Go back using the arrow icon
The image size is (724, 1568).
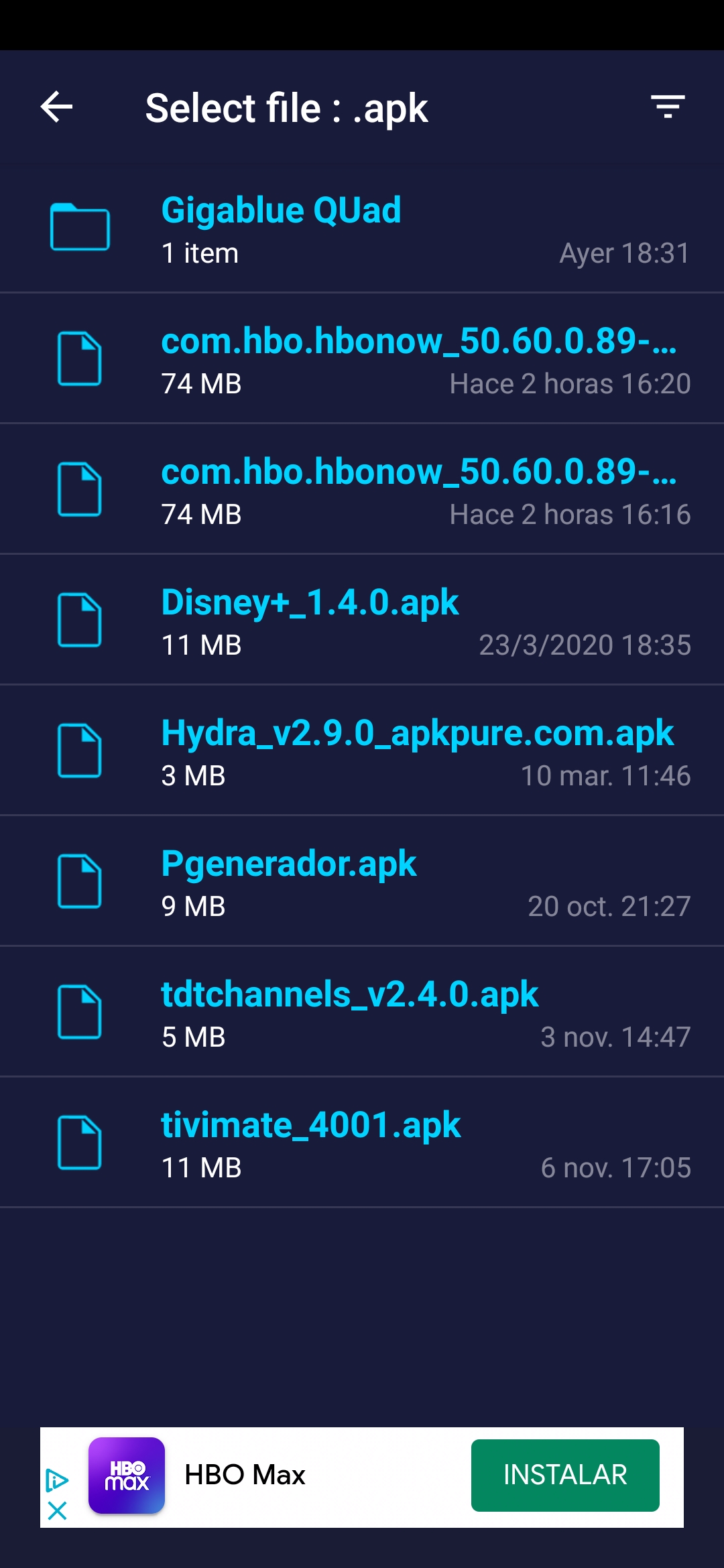pyautogui.click(x=57, y=107)
